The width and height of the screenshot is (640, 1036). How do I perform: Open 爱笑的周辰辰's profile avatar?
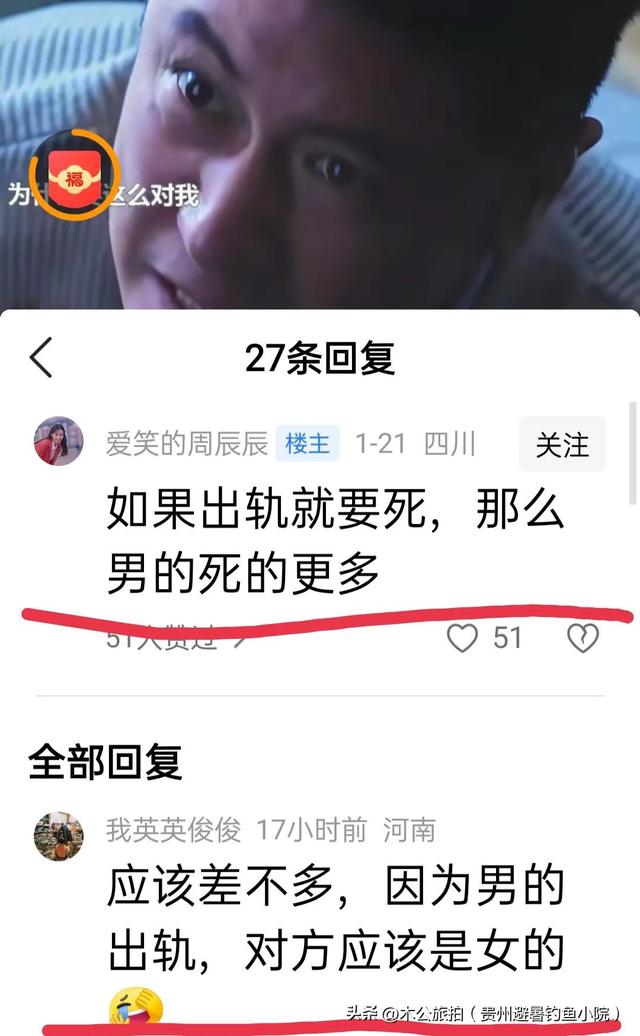click(x=58, y=441)
